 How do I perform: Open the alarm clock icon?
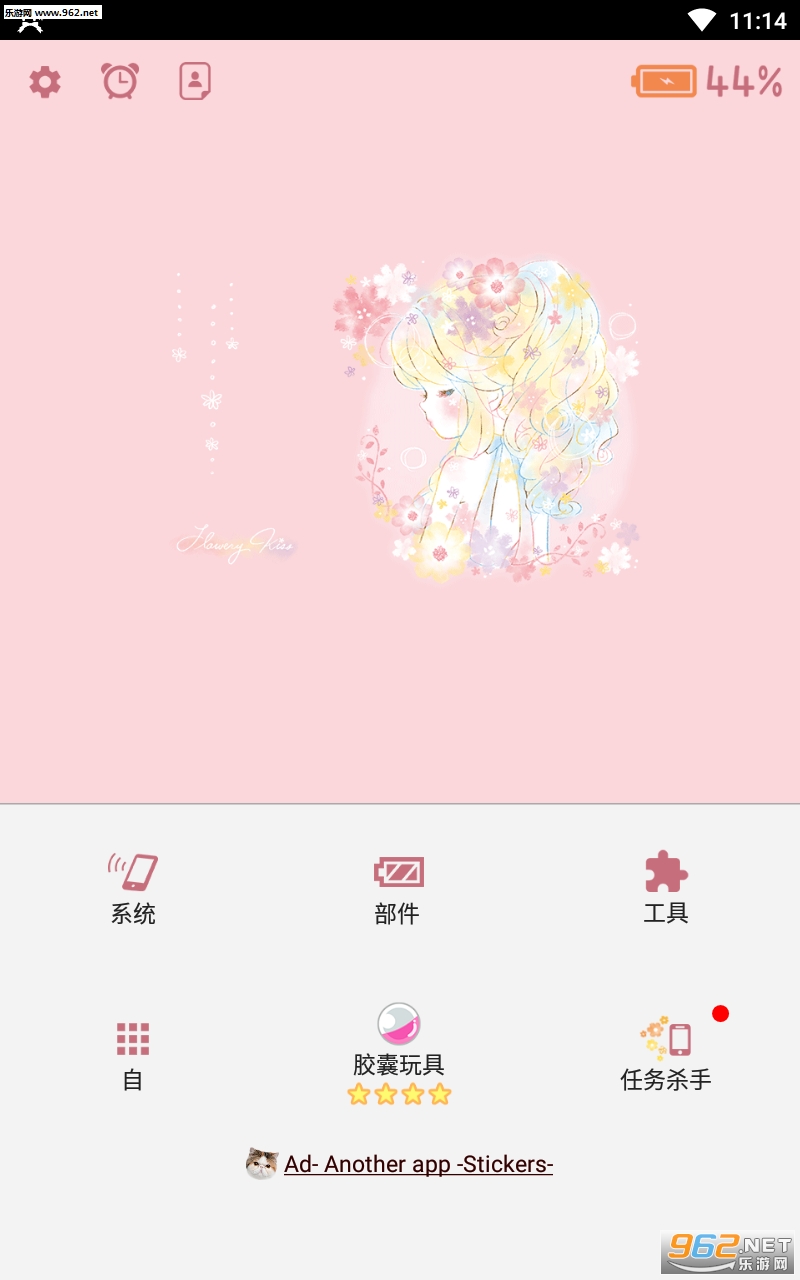tap(120, 81)
